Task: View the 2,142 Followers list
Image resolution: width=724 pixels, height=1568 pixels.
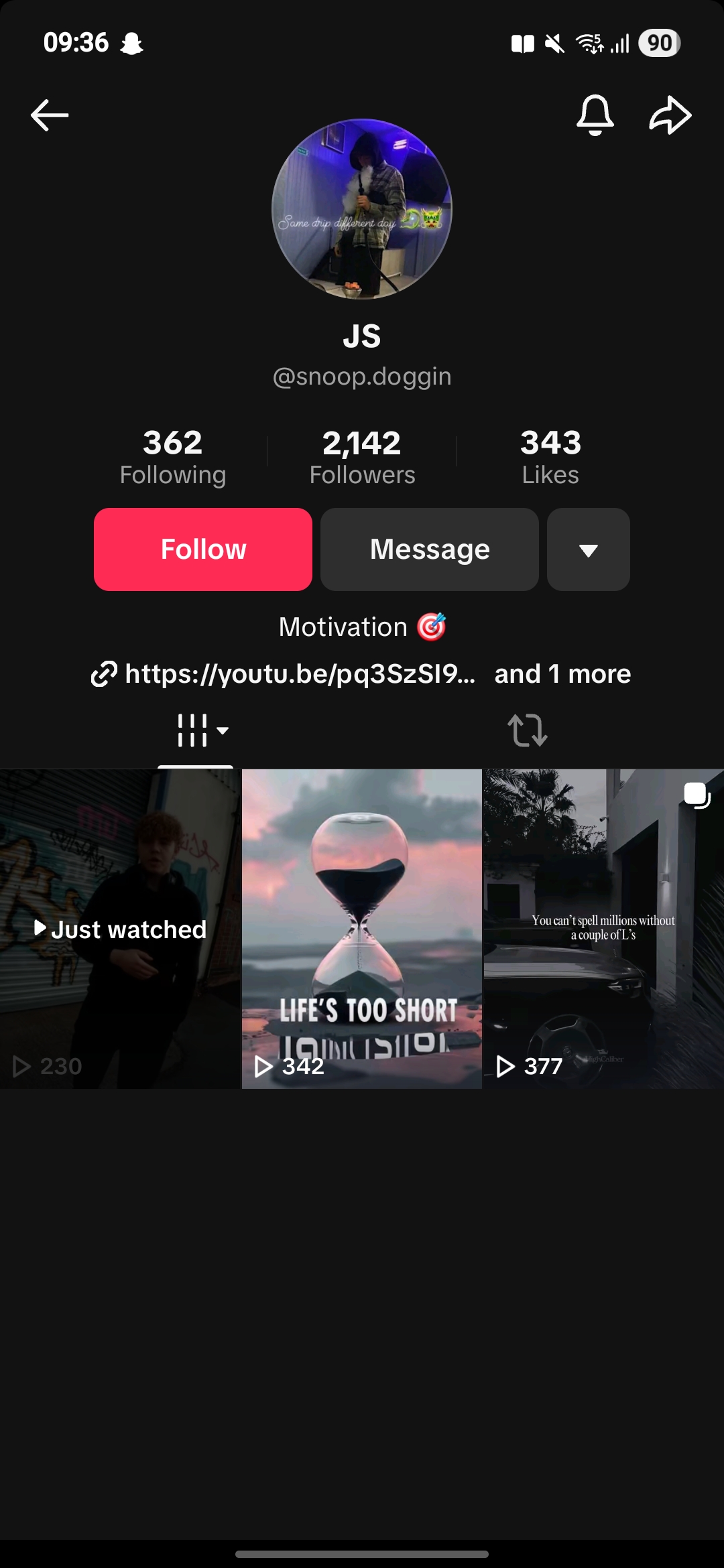Action: [x=362, y=457]
